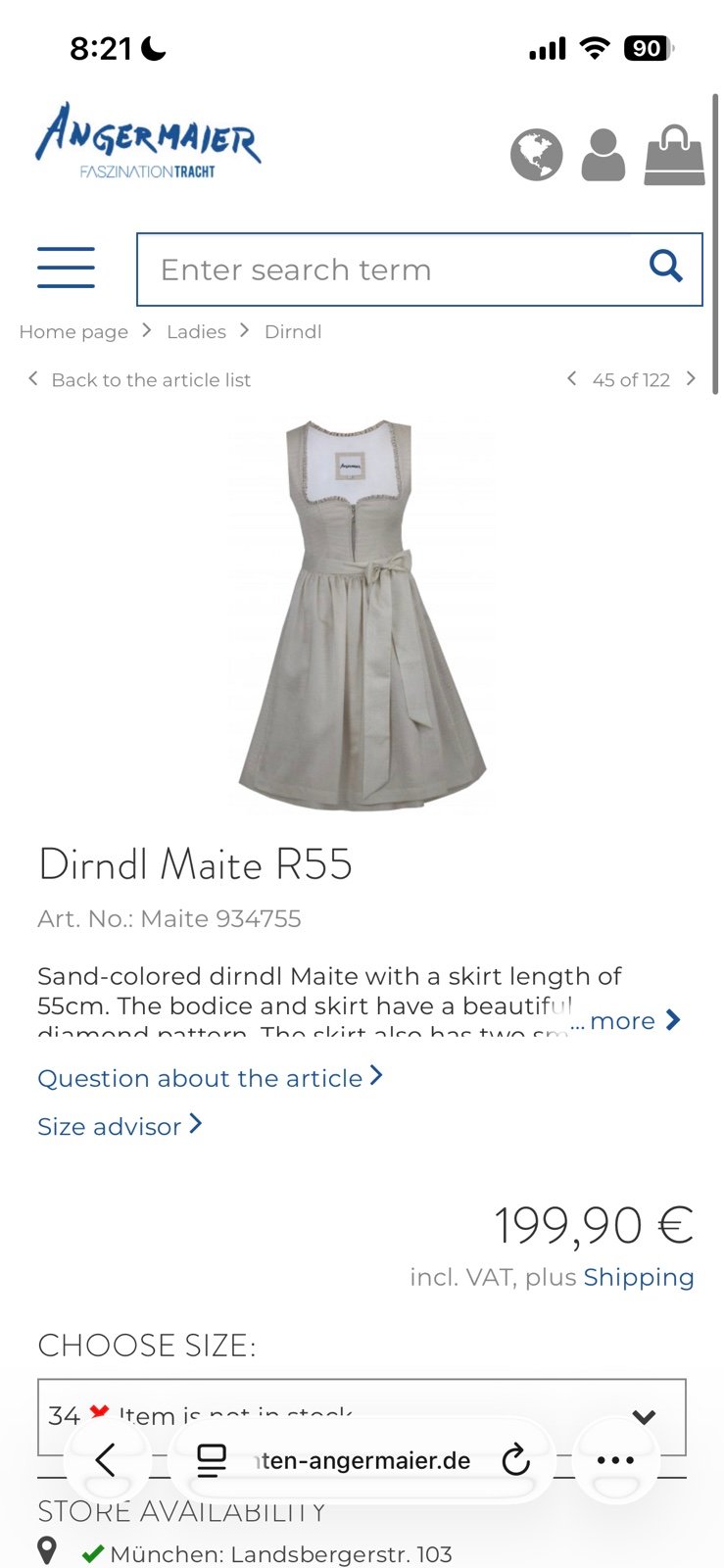Expand the product description with more
This screenshot has height=1568, width=724.
[x=624, y=1021]
